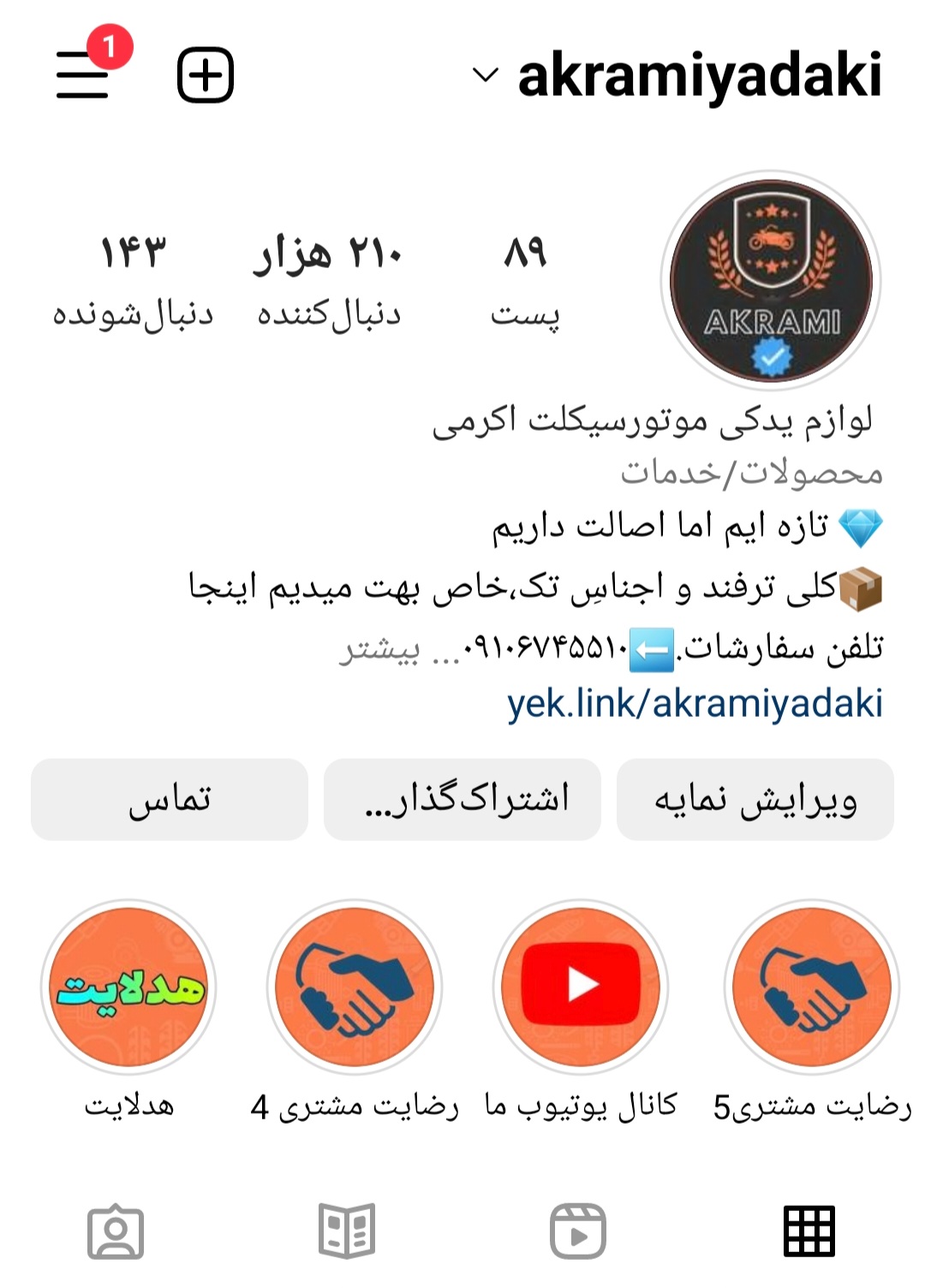Viewport: 925px width, 1288px height.
Task: Expand the bio with بیشتر
Action: pos(379,651)
